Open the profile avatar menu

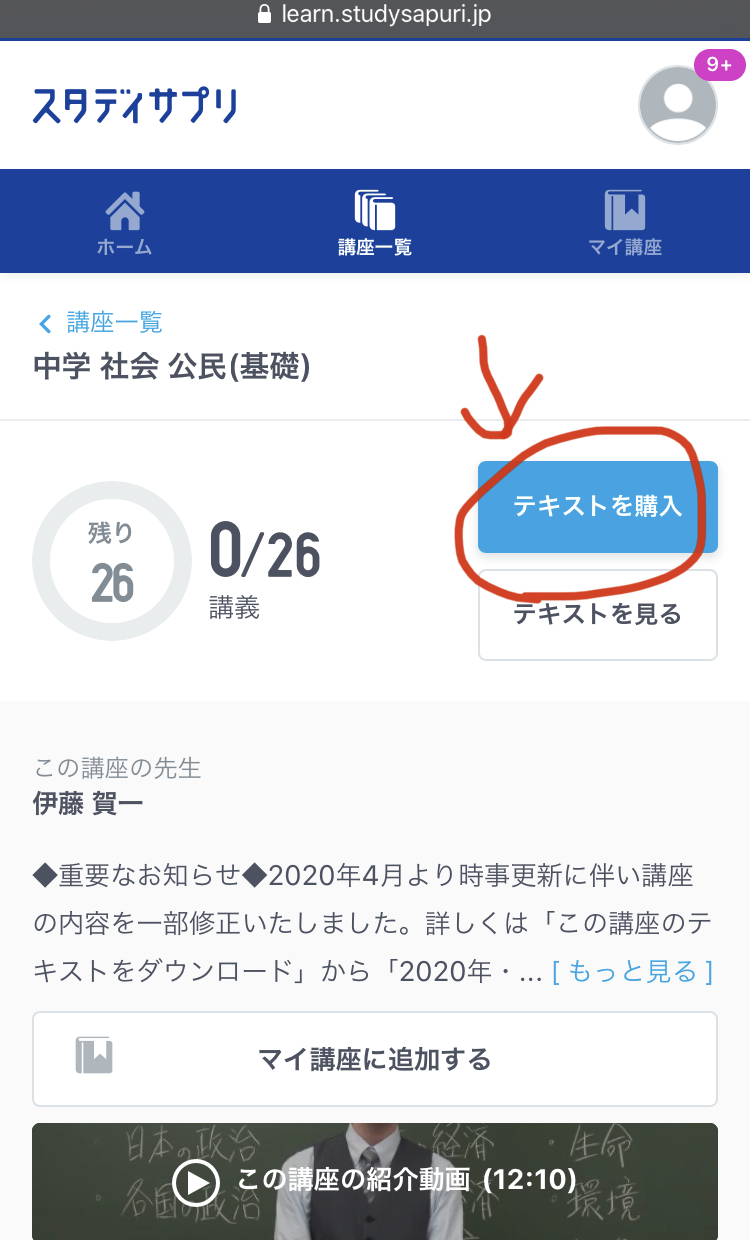[x=678, y=105]
